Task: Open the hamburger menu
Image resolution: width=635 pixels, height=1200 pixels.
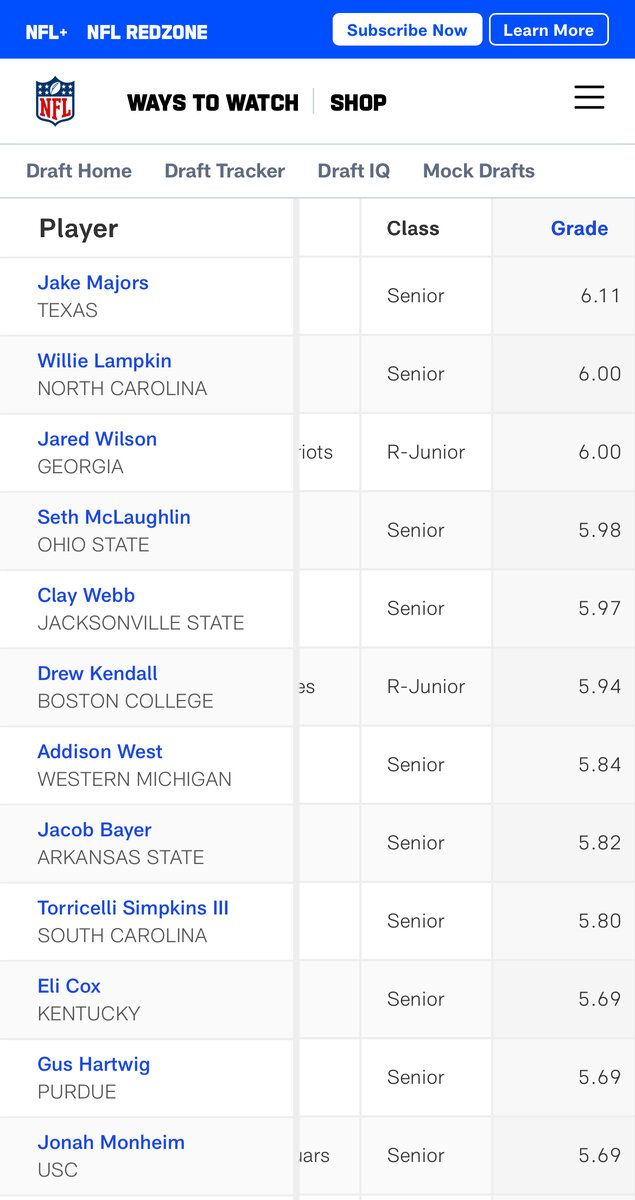Action: [x=589, y=97]
